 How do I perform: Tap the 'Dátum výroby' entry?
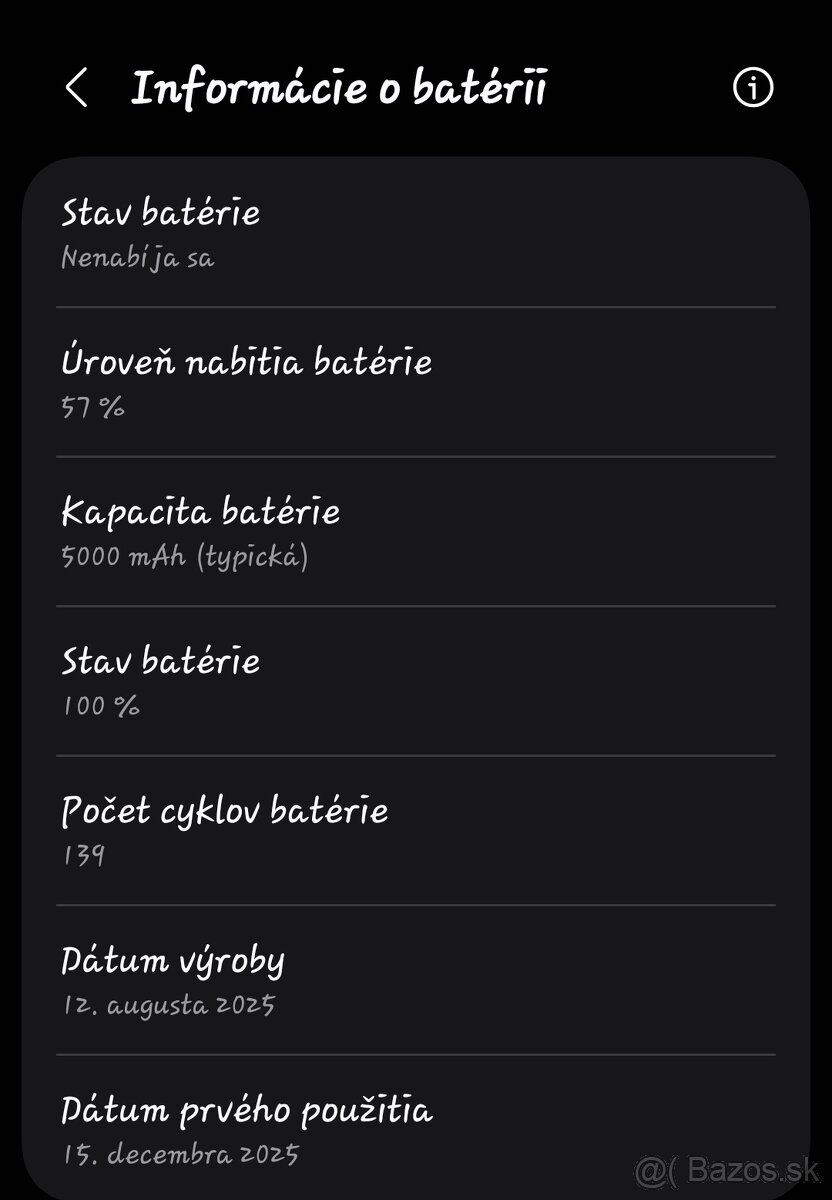pyautogui.click(x=416, y=979)
